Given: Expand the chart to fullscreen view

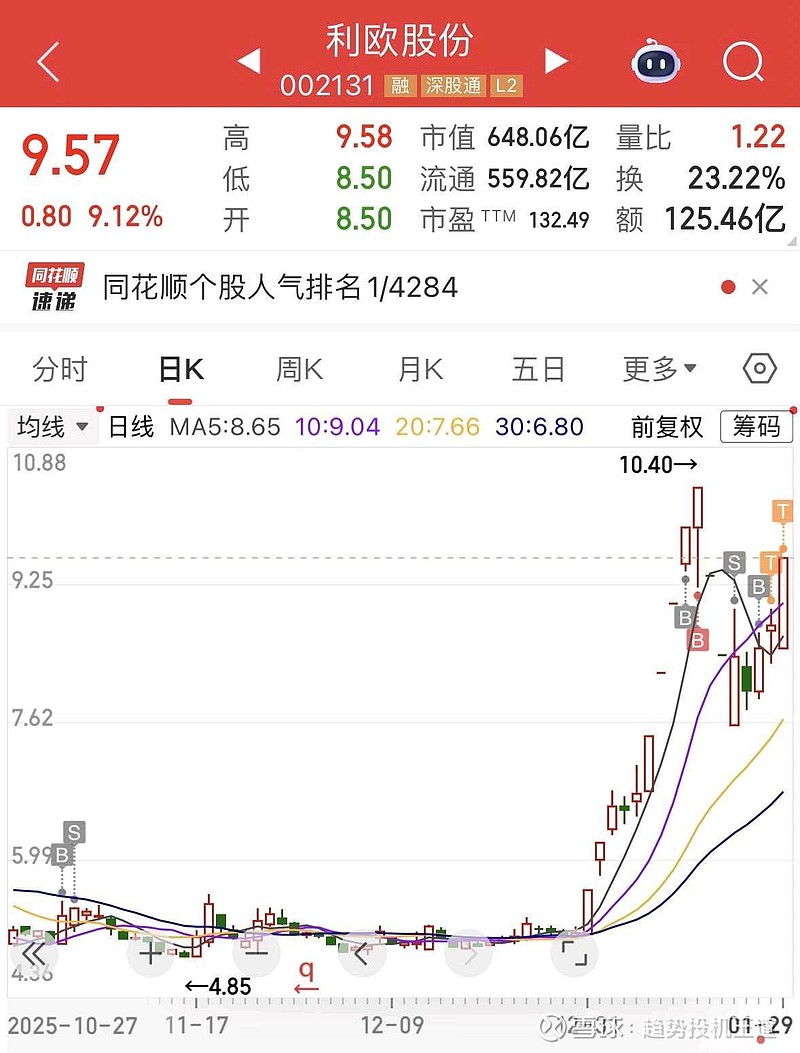Looking at the screenshot, I should point(572,955).
